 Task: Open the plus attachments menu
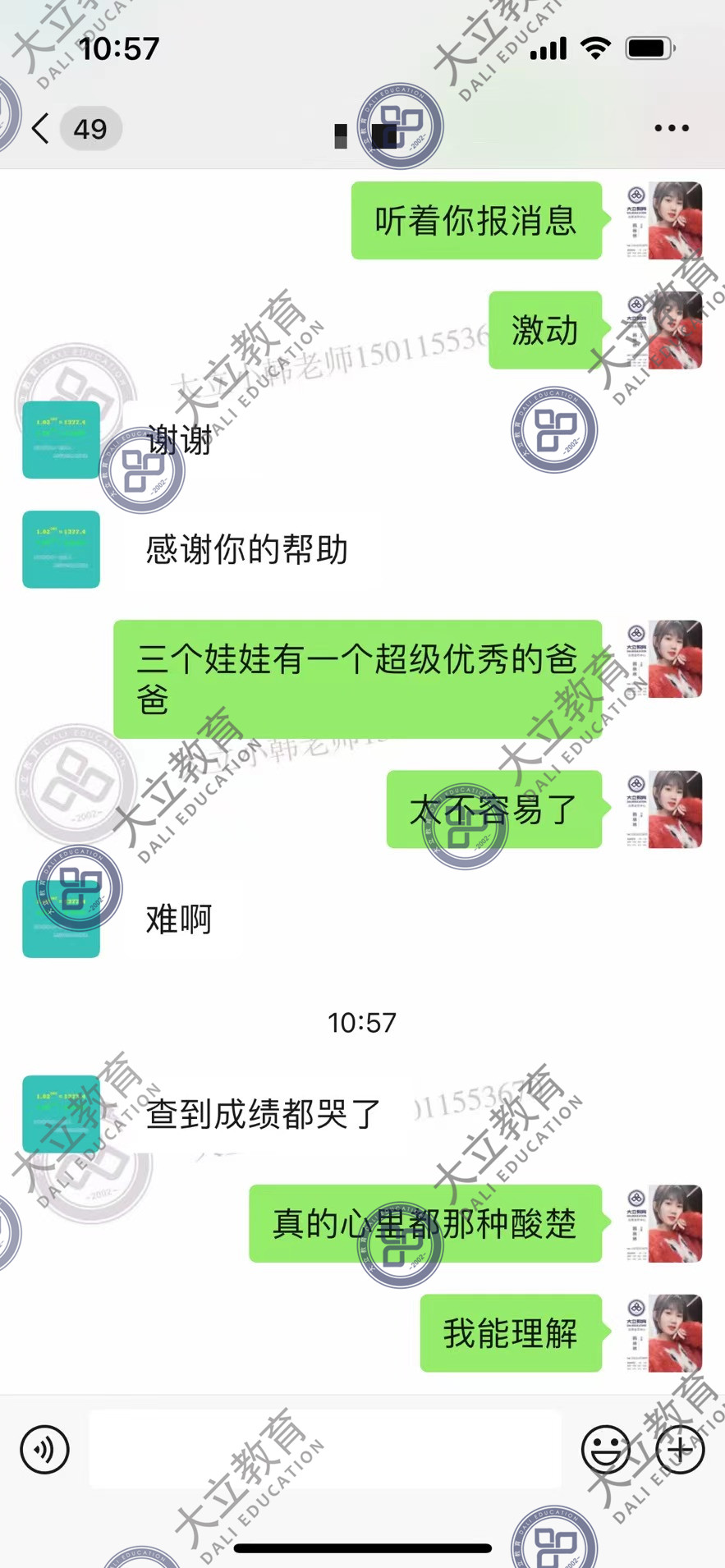[680, 1450]
